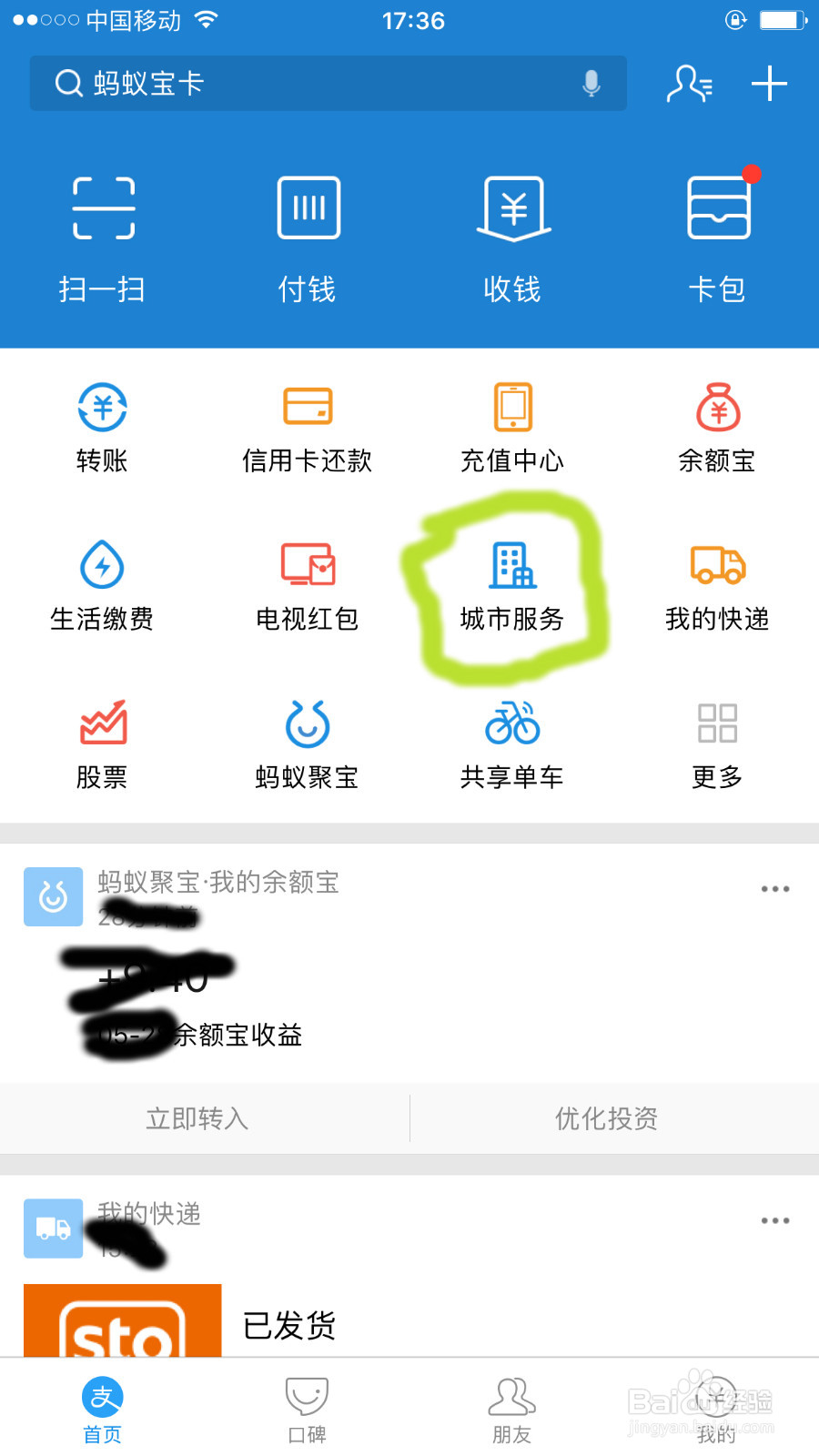Open 更多 to see more services
The width and height of the screenshot is (819, 1456).
point(718,744)
